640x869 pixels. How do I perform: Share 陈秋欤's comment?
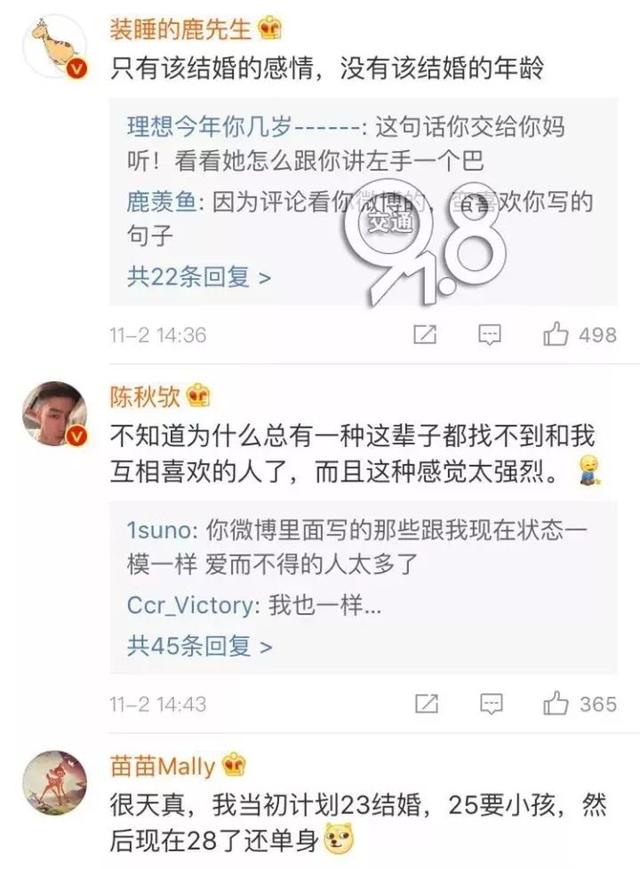[x=424, y=704]
